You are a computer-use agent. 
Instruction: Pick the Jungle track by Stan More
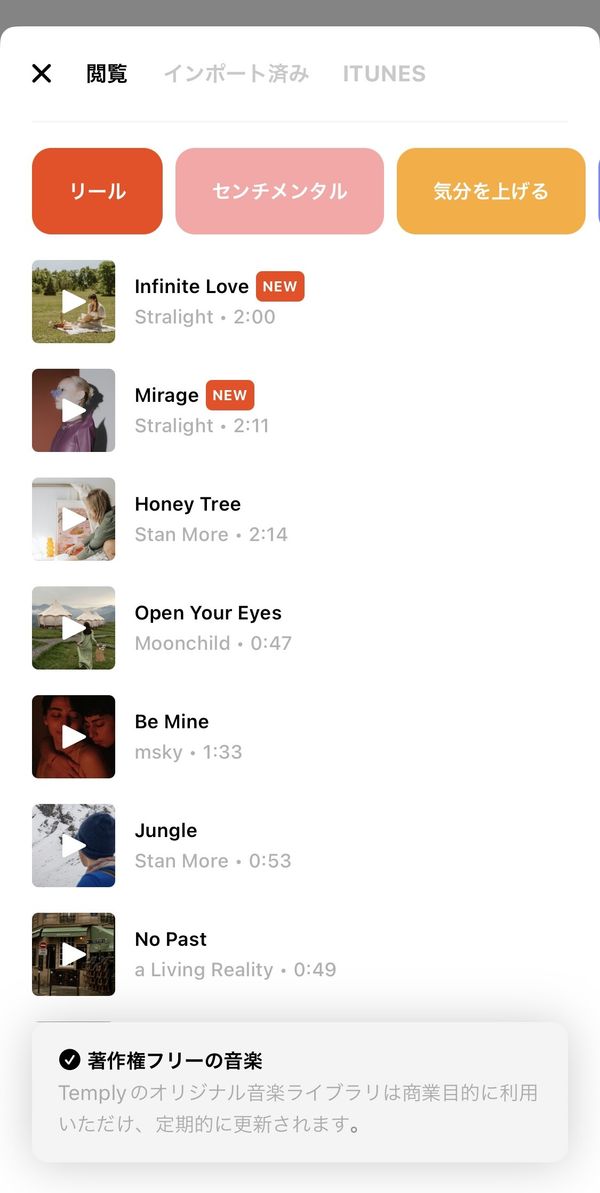[x=300, y=845]
